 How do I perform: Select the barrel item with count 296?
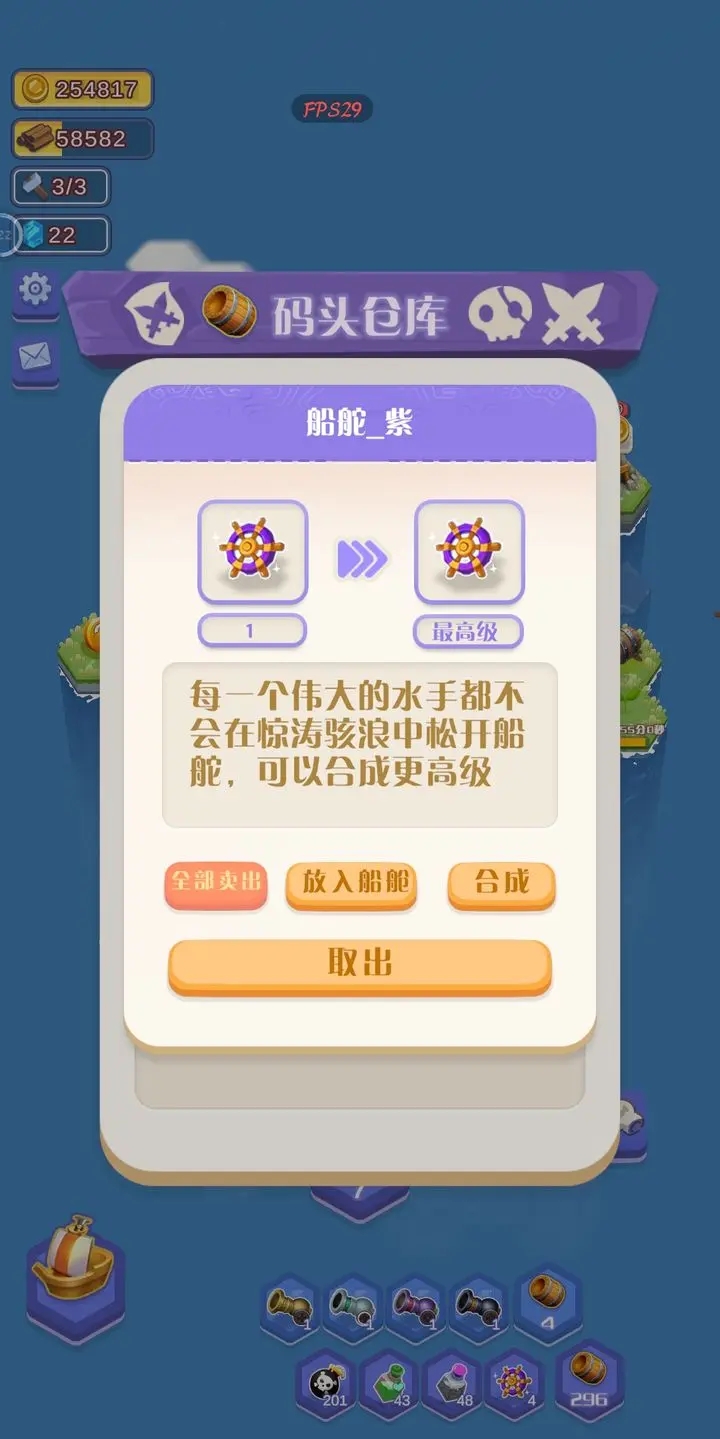click(588, 1381)
